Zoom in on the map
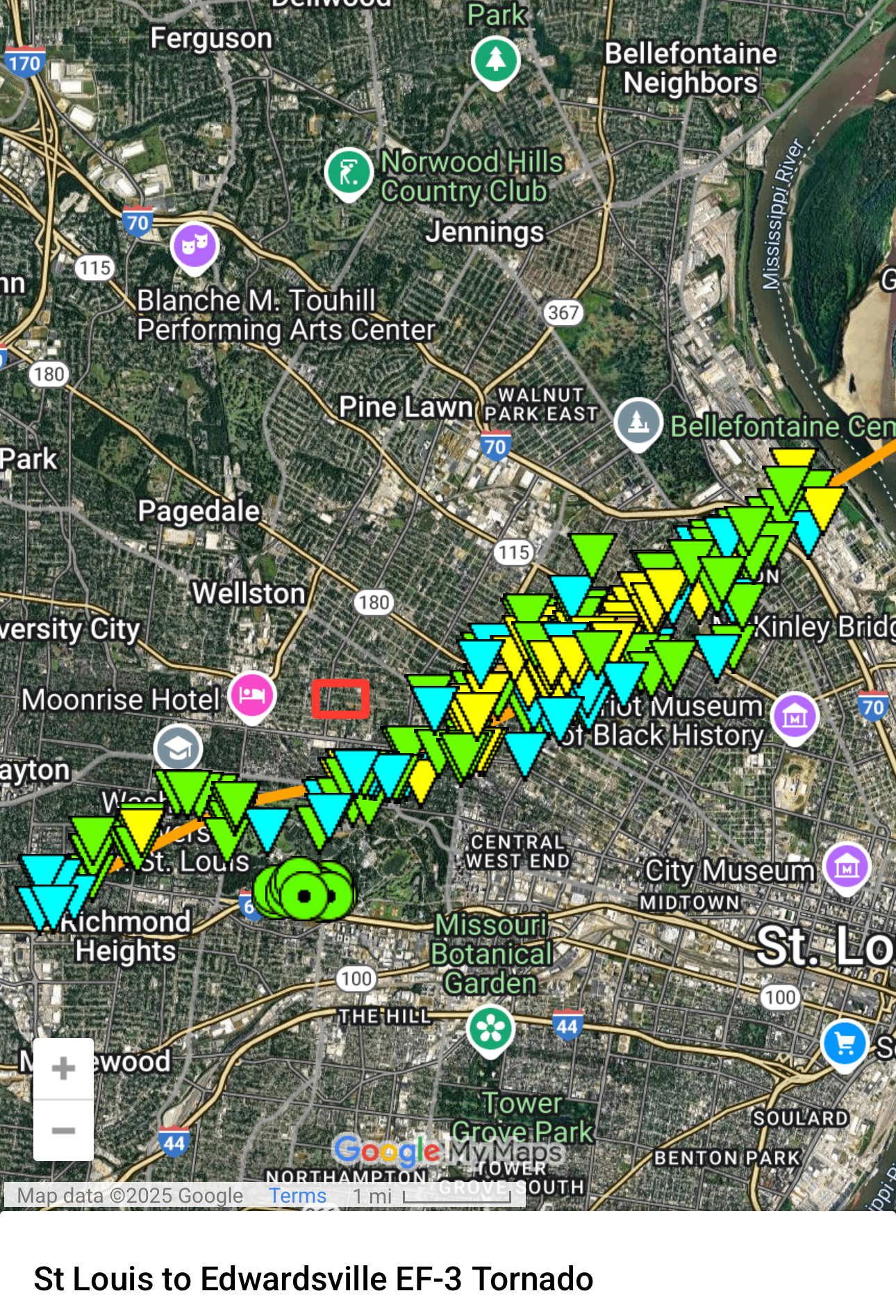896x1316 pixels. pyautogui.click(x=63, y=1069)
